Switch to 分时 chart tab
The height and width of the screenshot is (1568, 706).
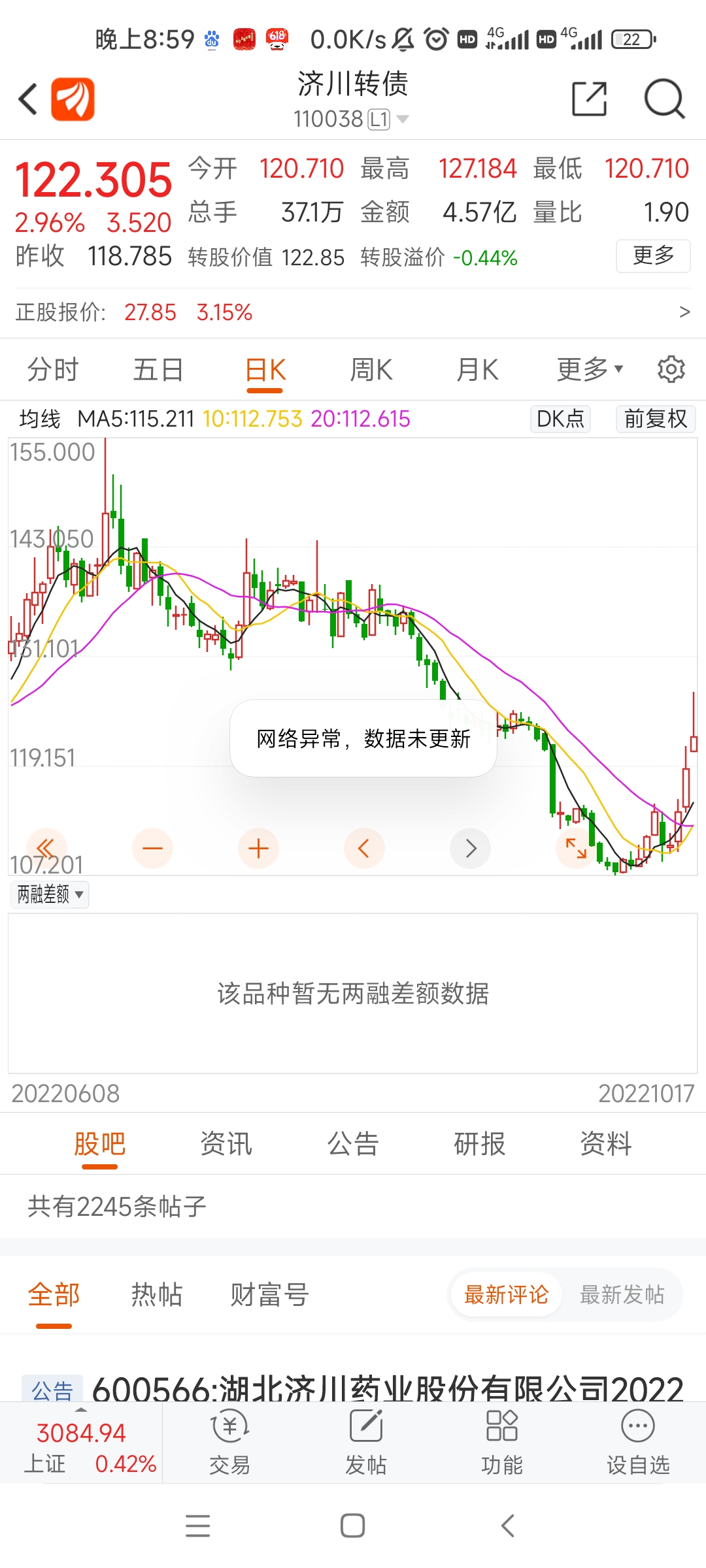coord(53,370)
